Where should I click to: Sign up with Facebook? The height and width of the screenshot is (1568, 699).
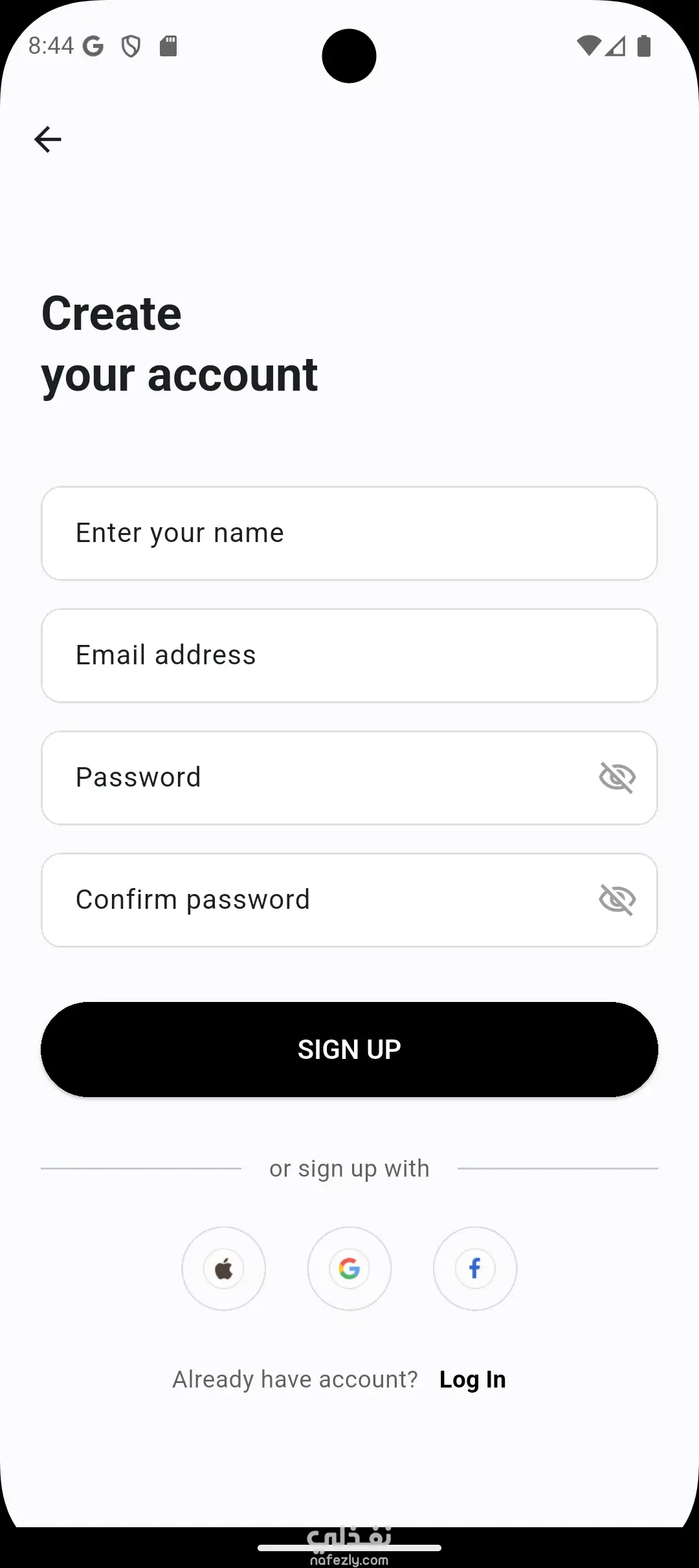pos(475,1269)
